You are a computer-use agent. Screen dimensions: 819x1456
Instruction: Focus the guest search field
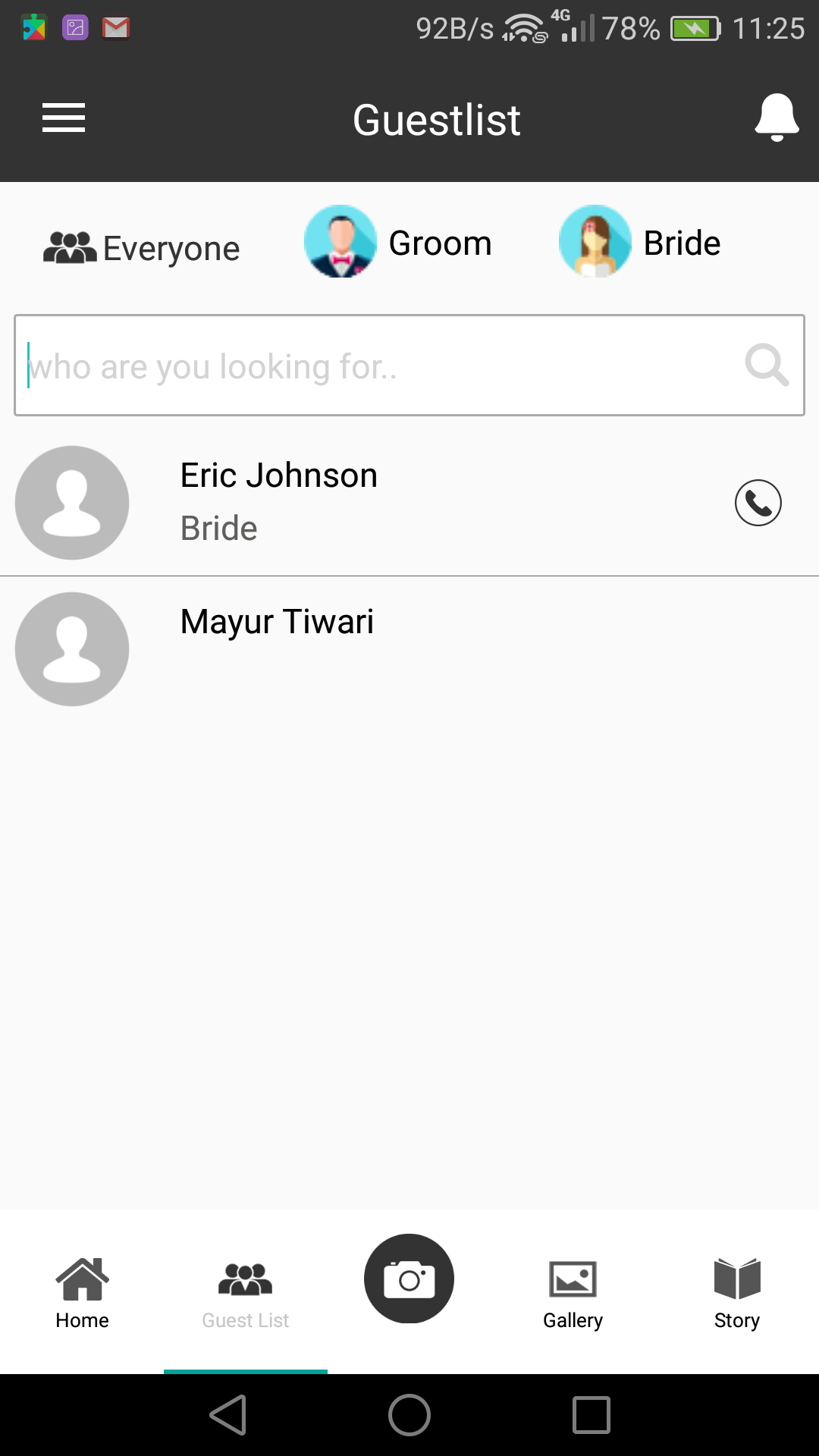(x=379, y=366)
